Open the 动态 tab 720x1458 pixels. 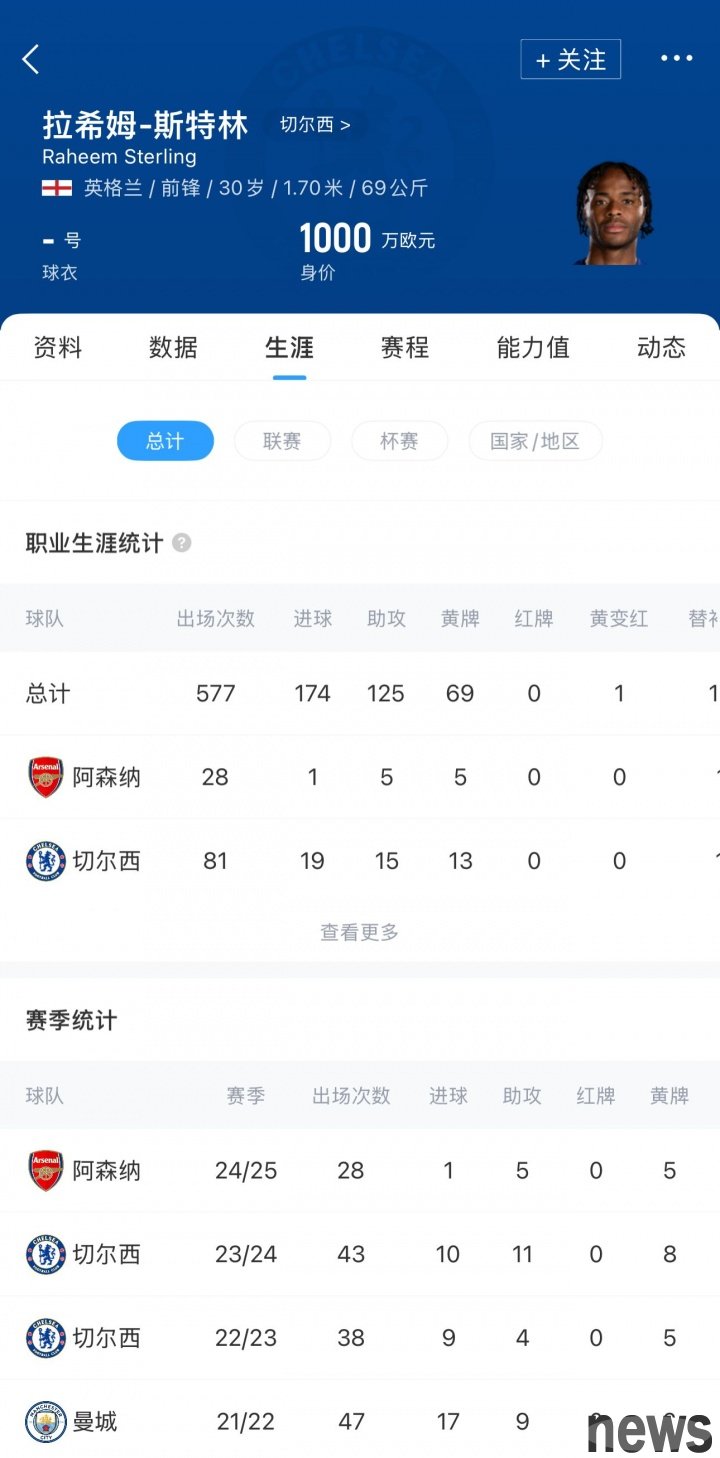pos(661,347)
